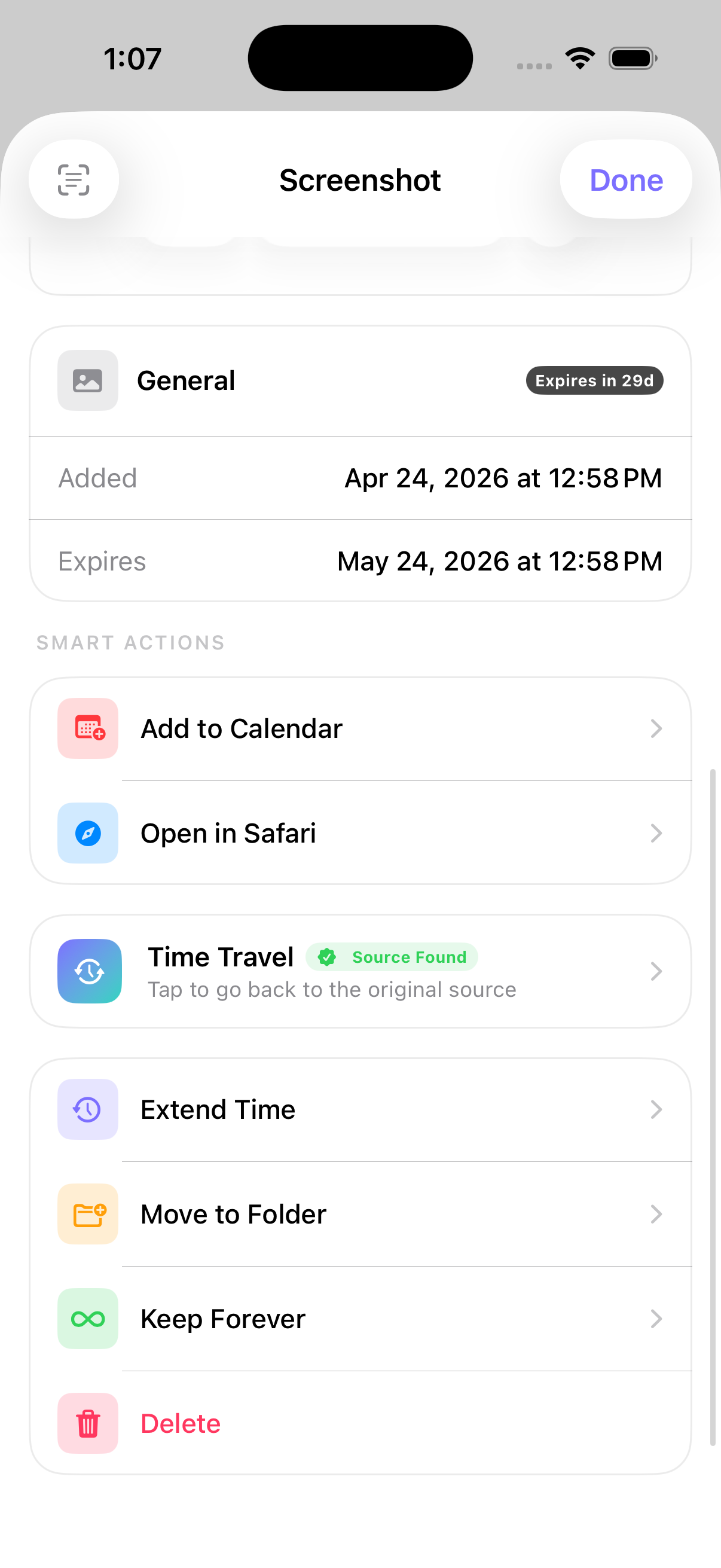Expand Time Travel with its chevron

(x=655, y=971)
